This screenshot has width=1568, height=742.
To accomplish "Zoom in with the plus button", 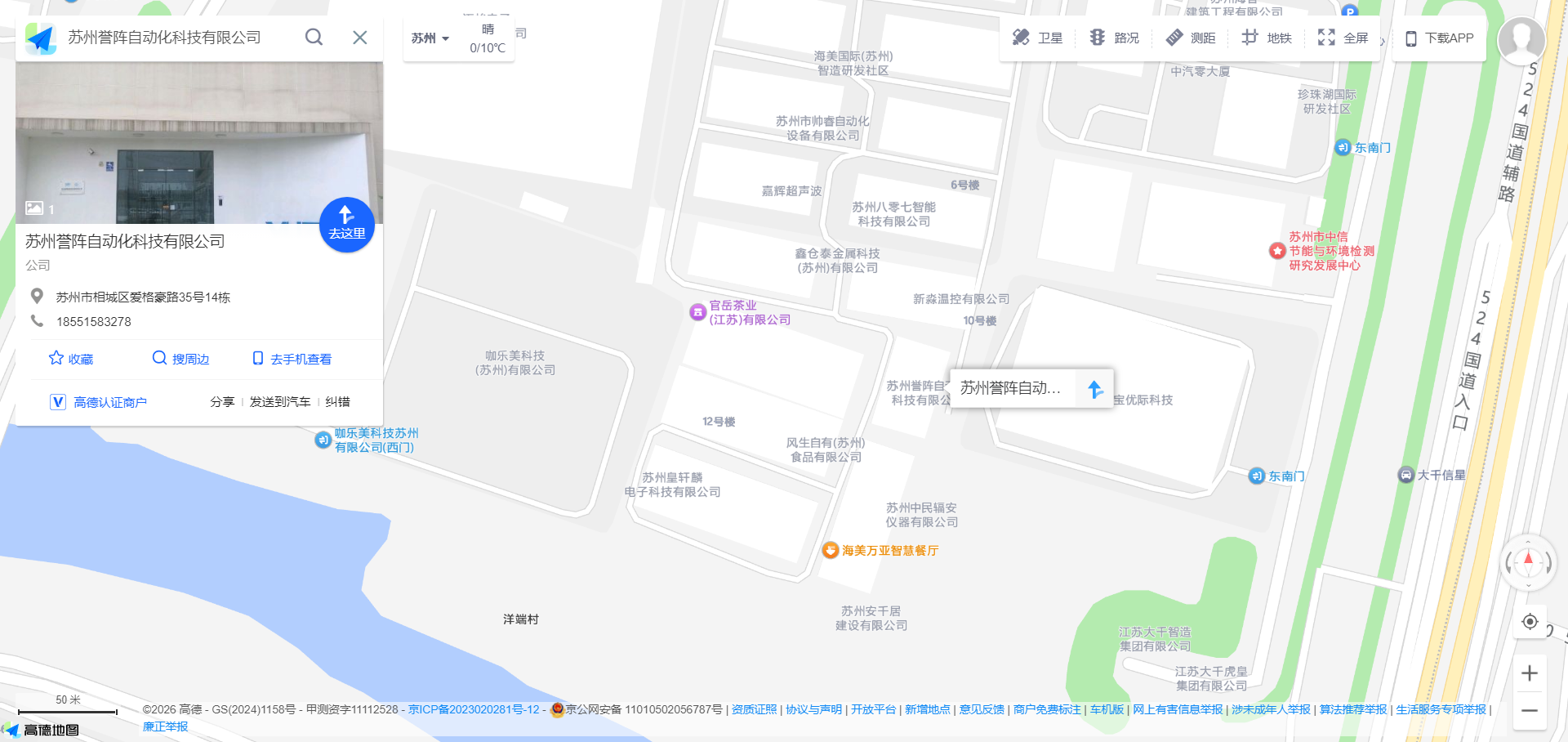I will pyautogui.click(x=1530, y=673).
